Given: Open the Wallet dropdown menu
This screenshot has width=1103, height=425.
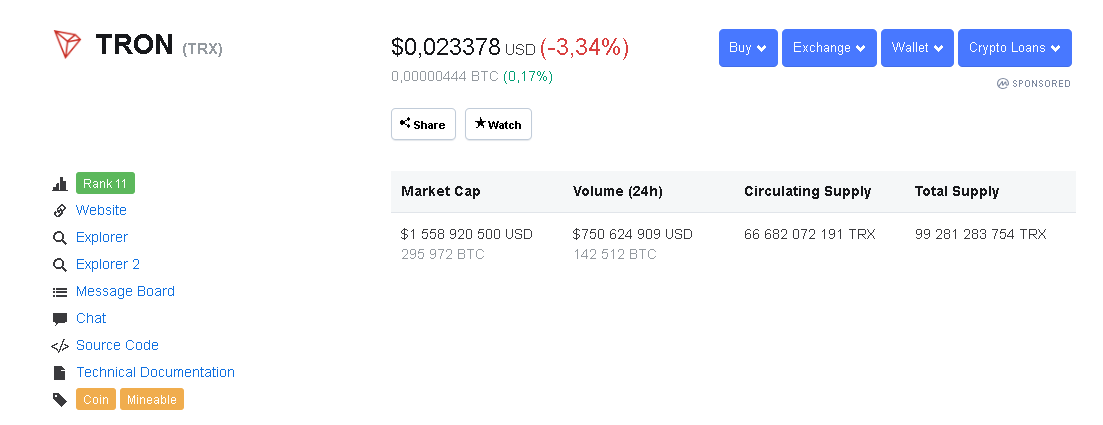Looking at the screenshot, I should 917,48.
